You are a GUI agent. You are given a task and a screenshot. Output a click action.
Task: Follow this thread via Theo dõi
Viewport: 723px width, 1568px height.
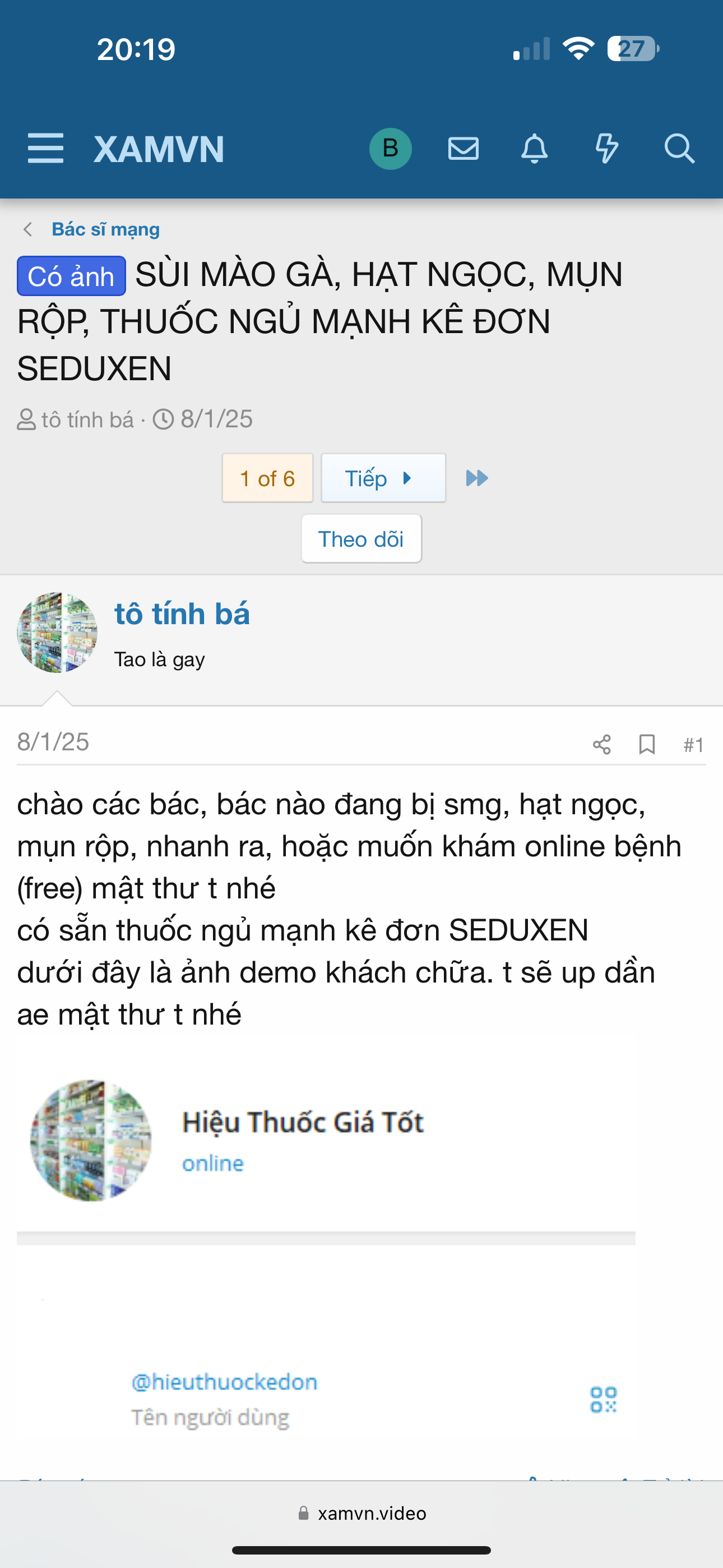(x=361, y=539)
